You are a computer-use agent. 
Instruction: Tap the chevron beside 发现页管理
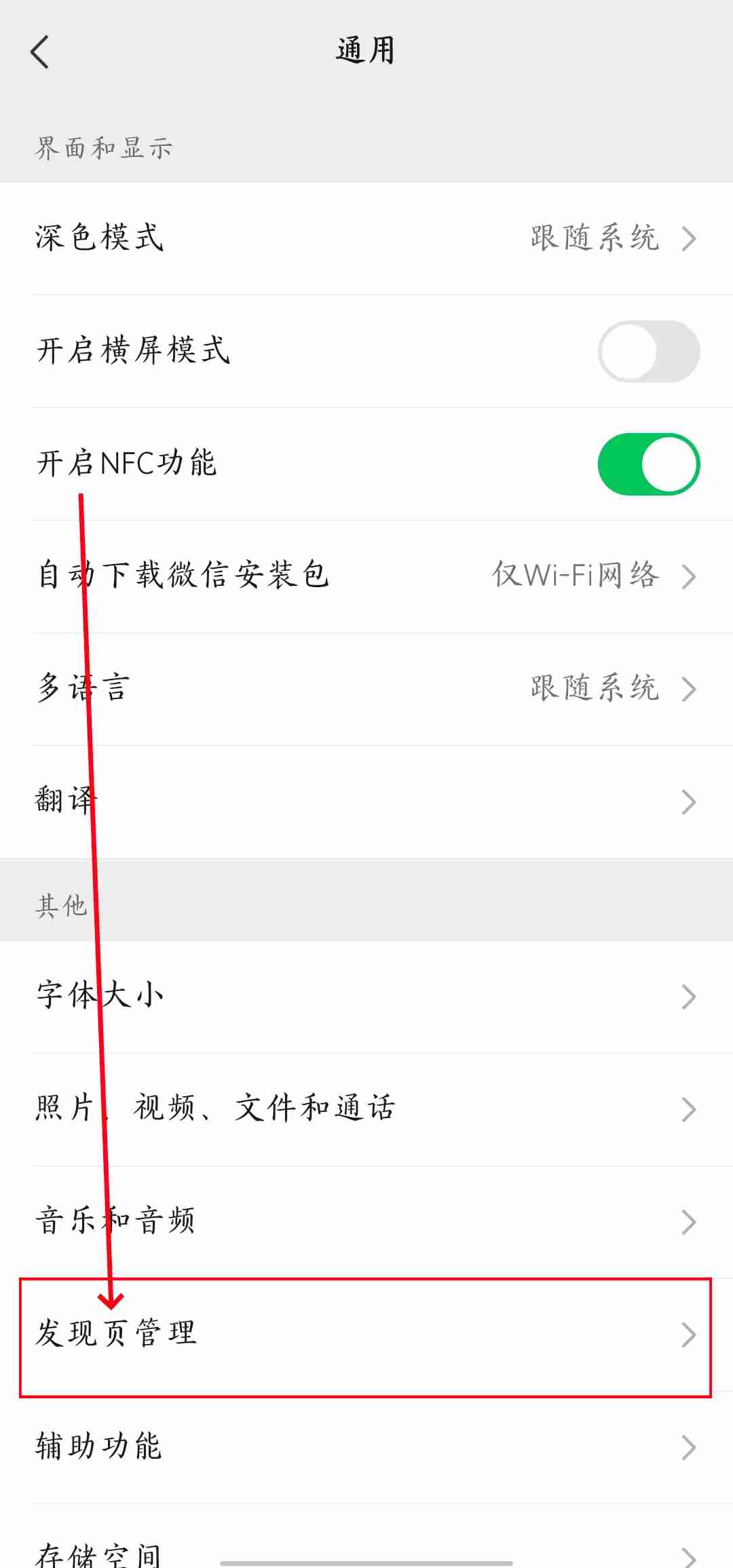tap(690, 1332)
